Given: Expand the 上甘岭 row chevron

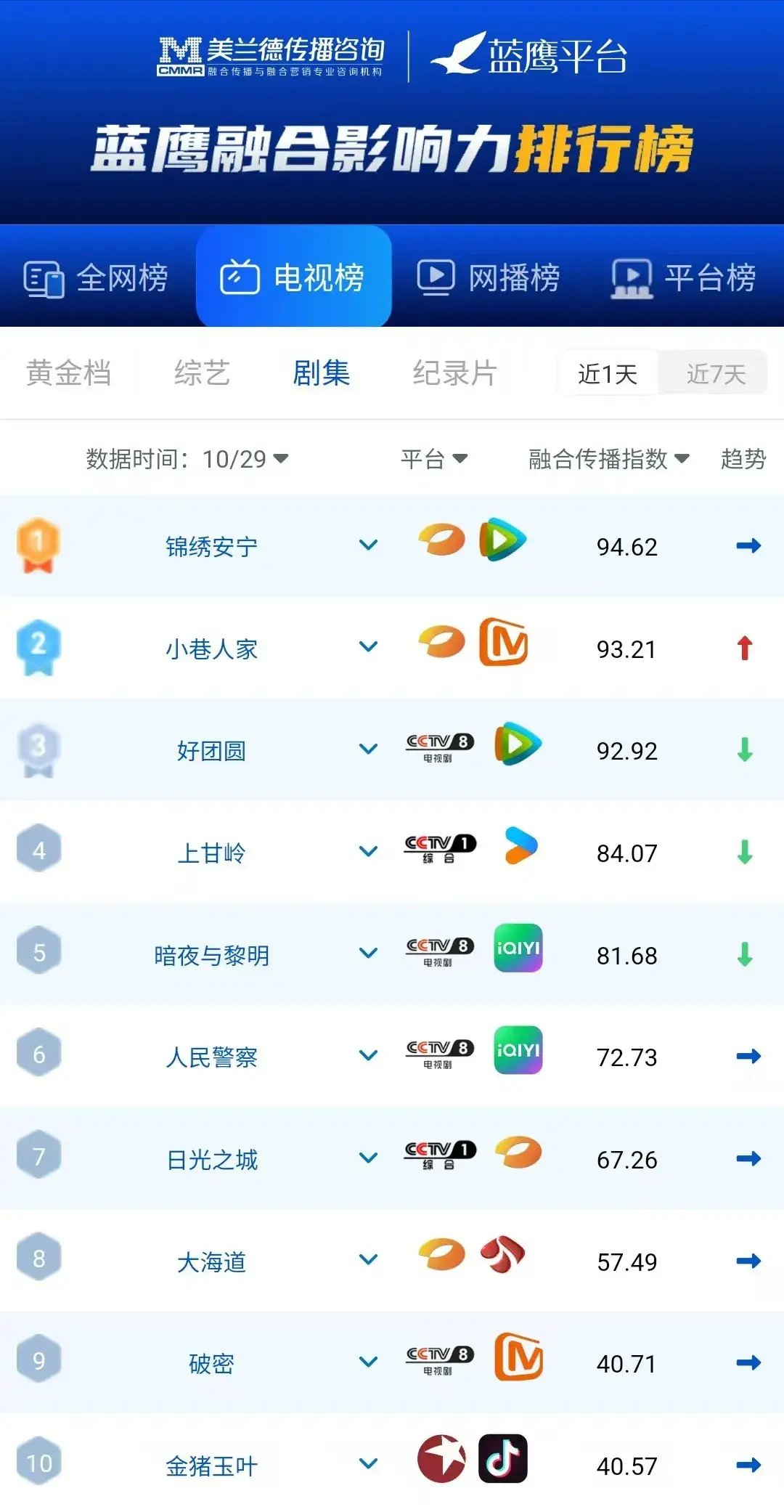Looking at the screenshot, I should [369, 851].
